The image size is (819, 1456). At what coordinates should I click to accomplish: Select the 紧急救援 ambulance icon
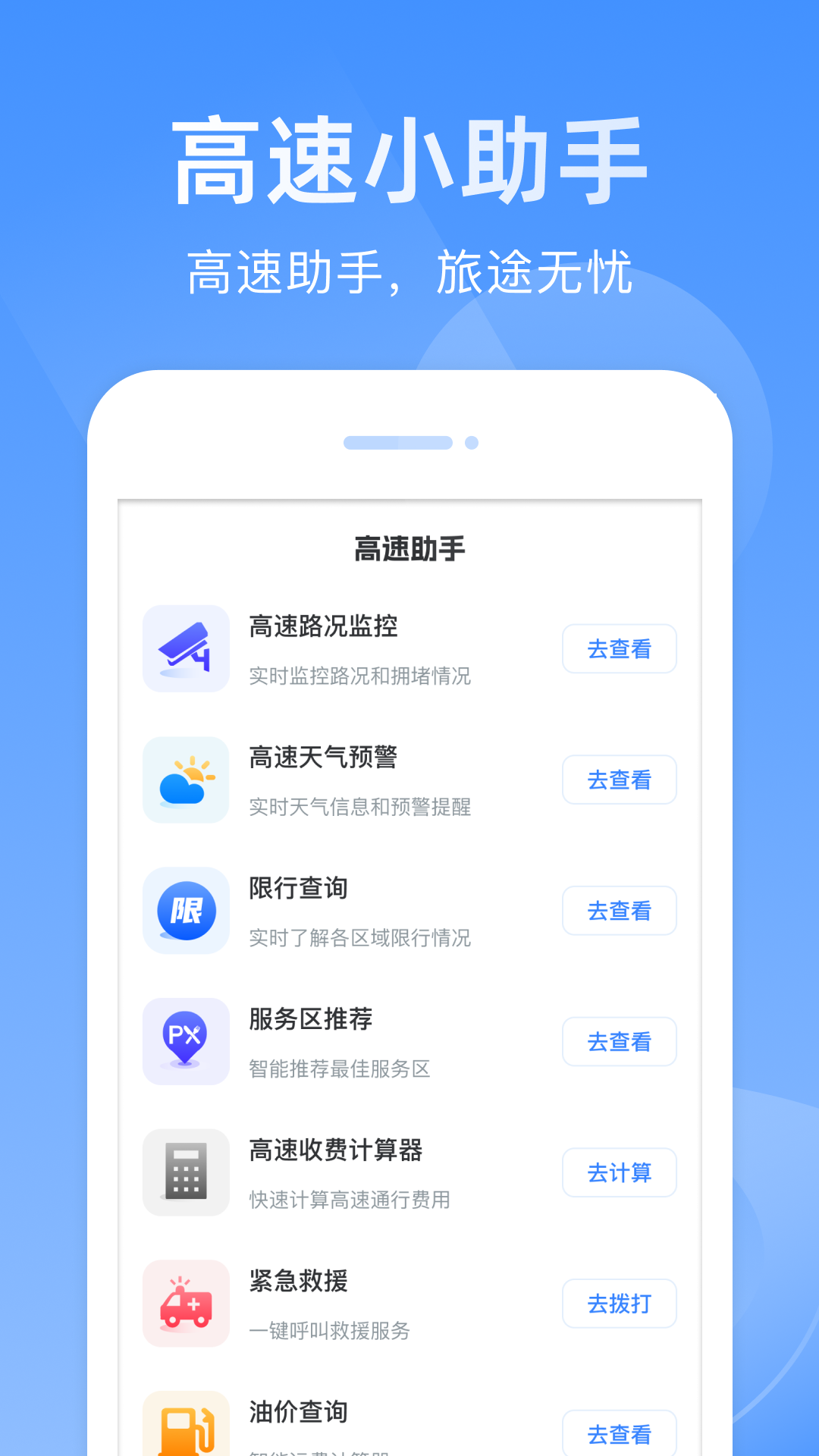point(186,1304)
